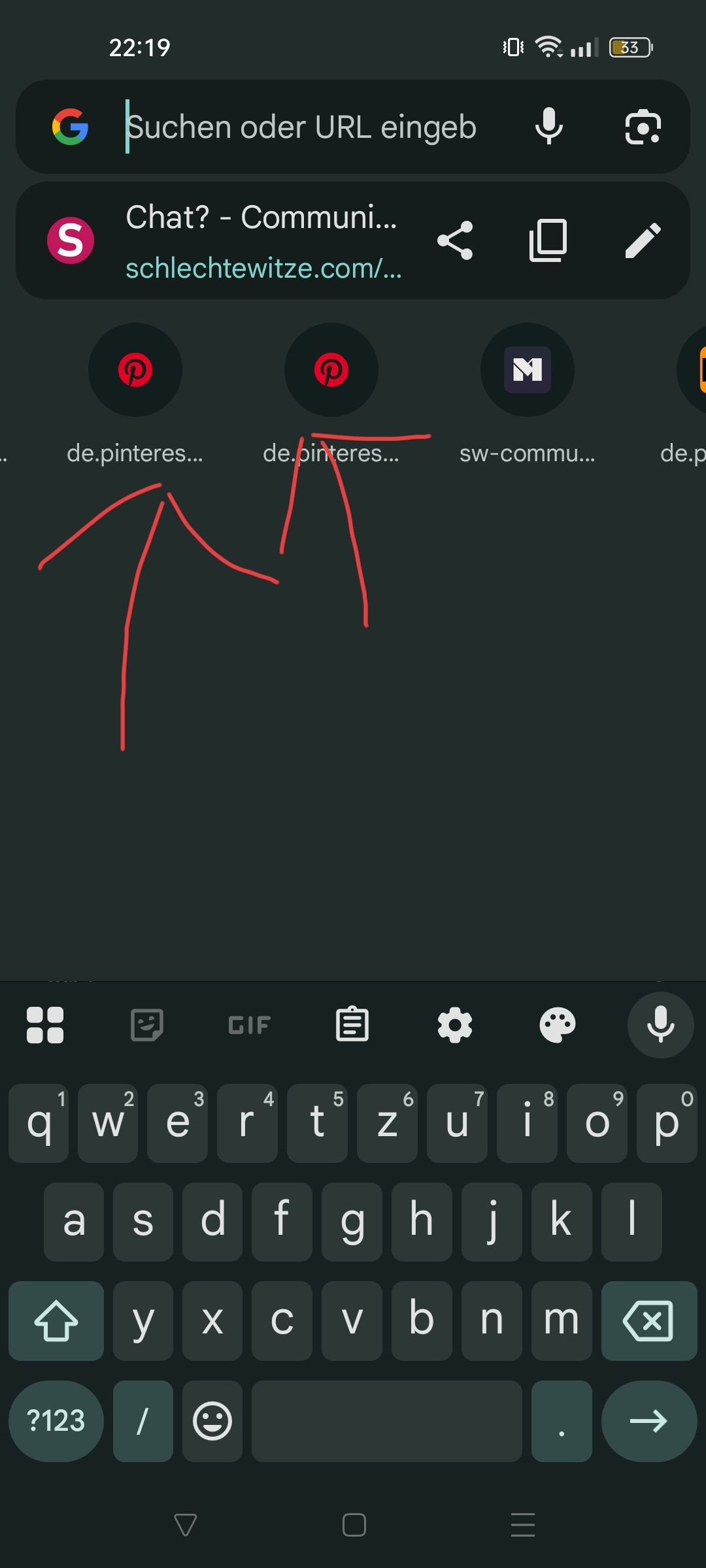The height and width of the screenshot is (1568, 706).
Task: Tap the backspace key
Action: click(648, 1321)
